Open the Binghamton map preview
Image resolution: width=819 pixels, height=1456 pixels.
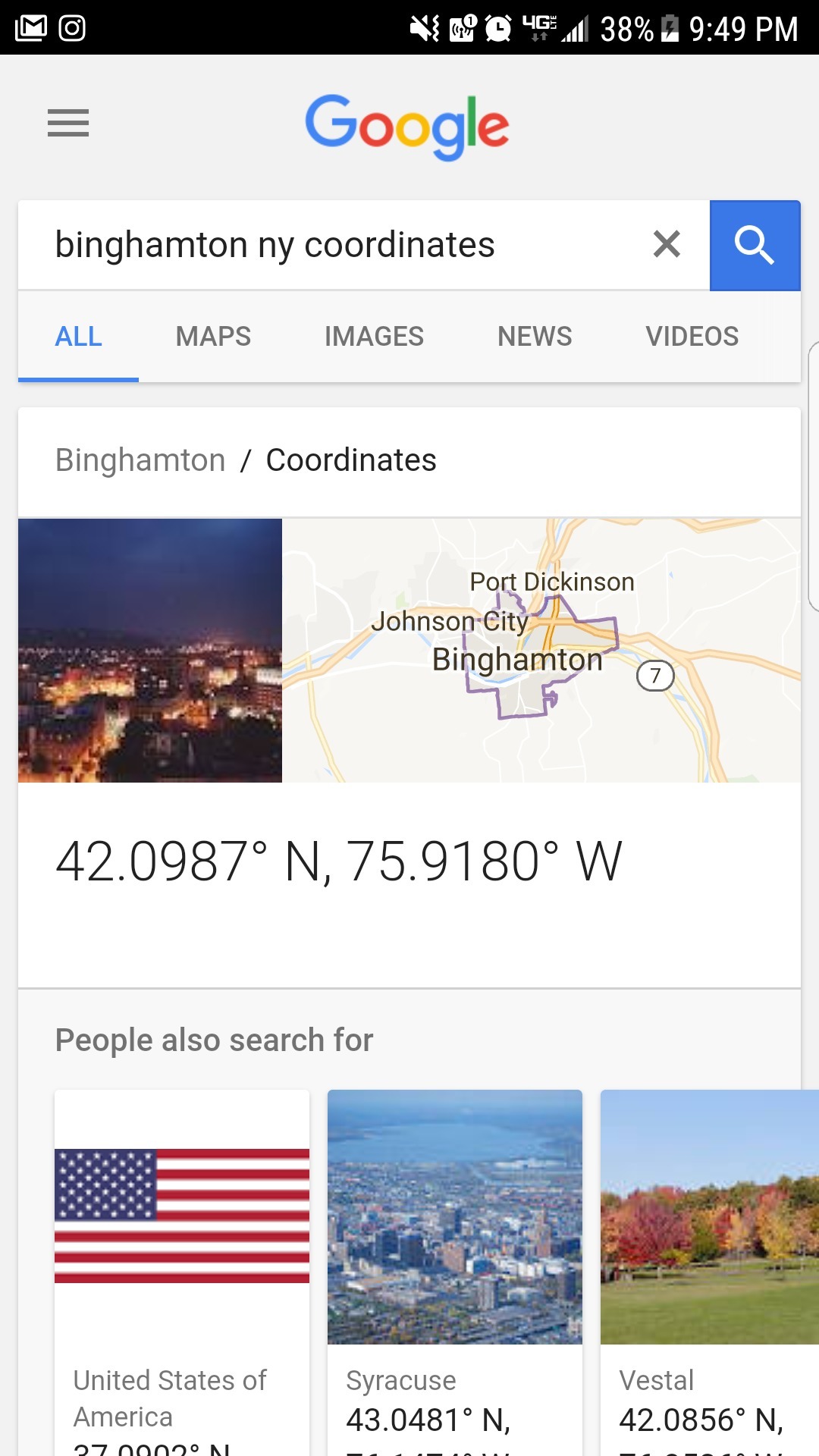(541, 650)
